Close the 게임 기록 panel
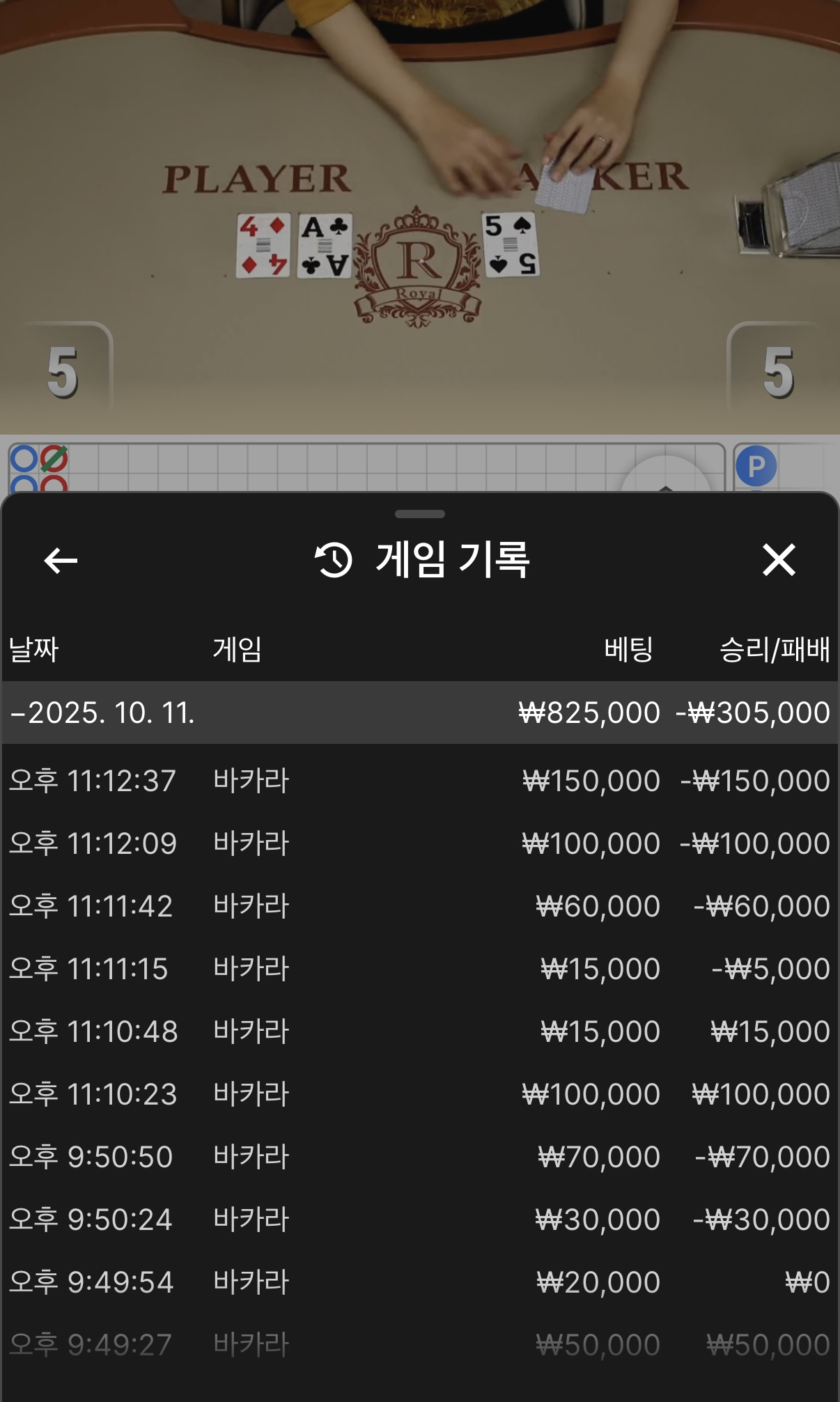 778,560
